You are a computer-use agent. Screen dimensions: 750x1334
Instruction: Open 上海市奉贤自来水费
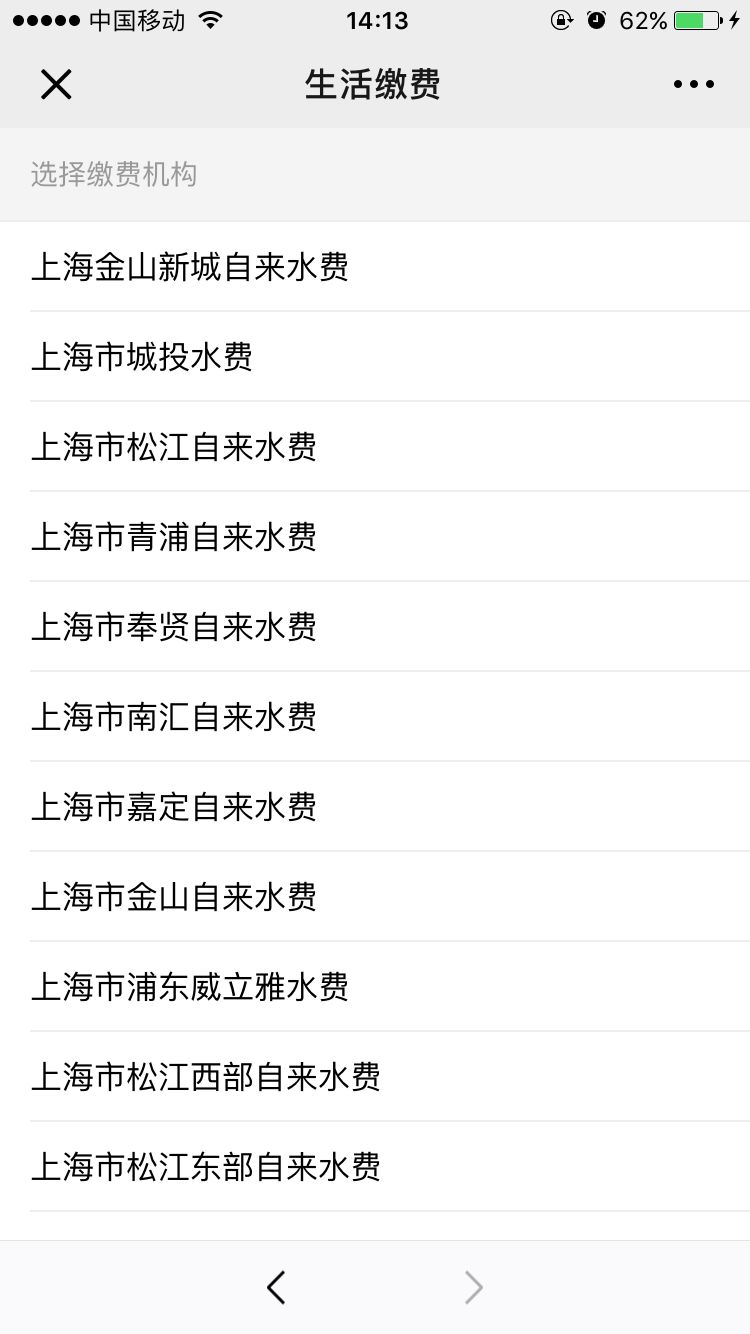point(375,627)
